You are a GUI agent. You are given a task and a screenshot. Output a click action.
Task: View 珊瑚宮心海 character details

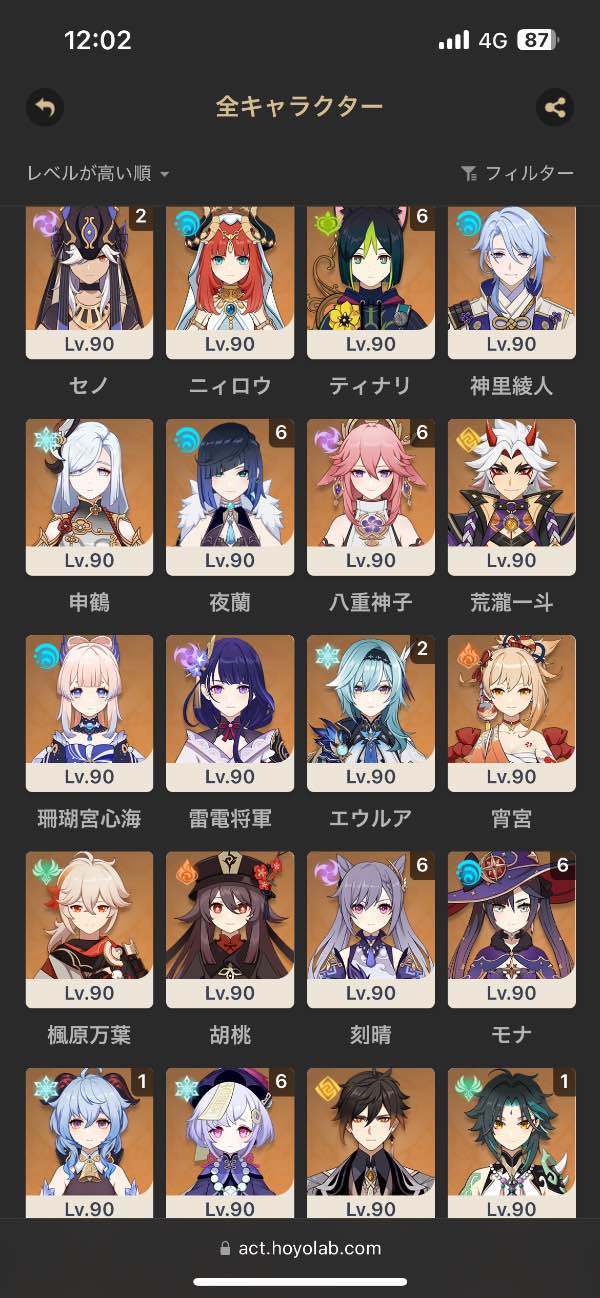pos(89,713)
